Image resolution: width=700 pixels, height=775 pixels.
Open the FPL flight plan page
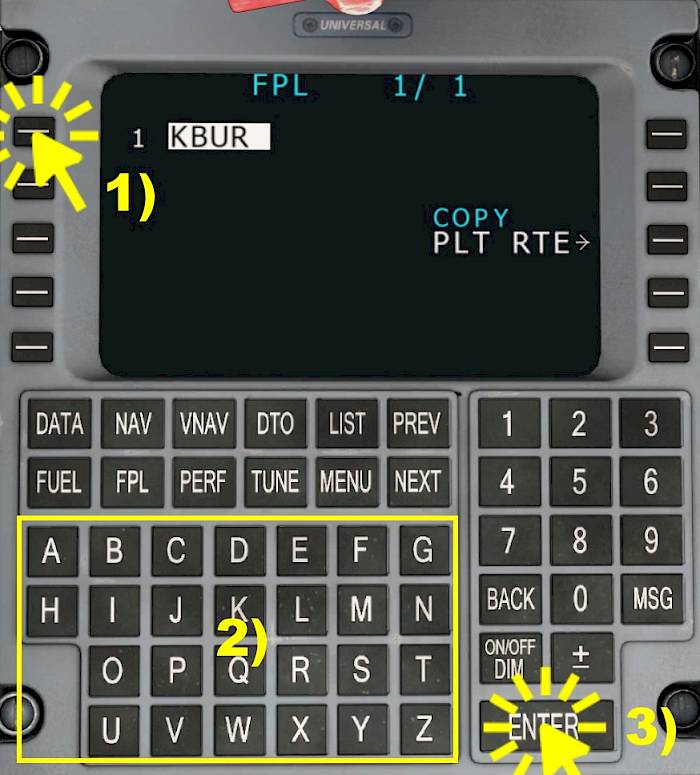[x=132, y=481]
